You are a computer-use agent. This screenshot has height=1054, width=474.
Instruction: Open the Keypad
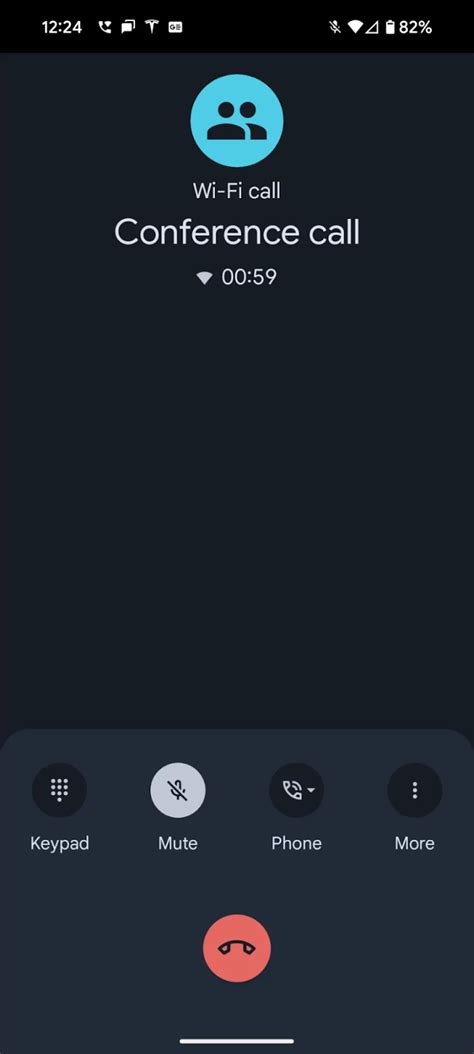click(59, 790)
